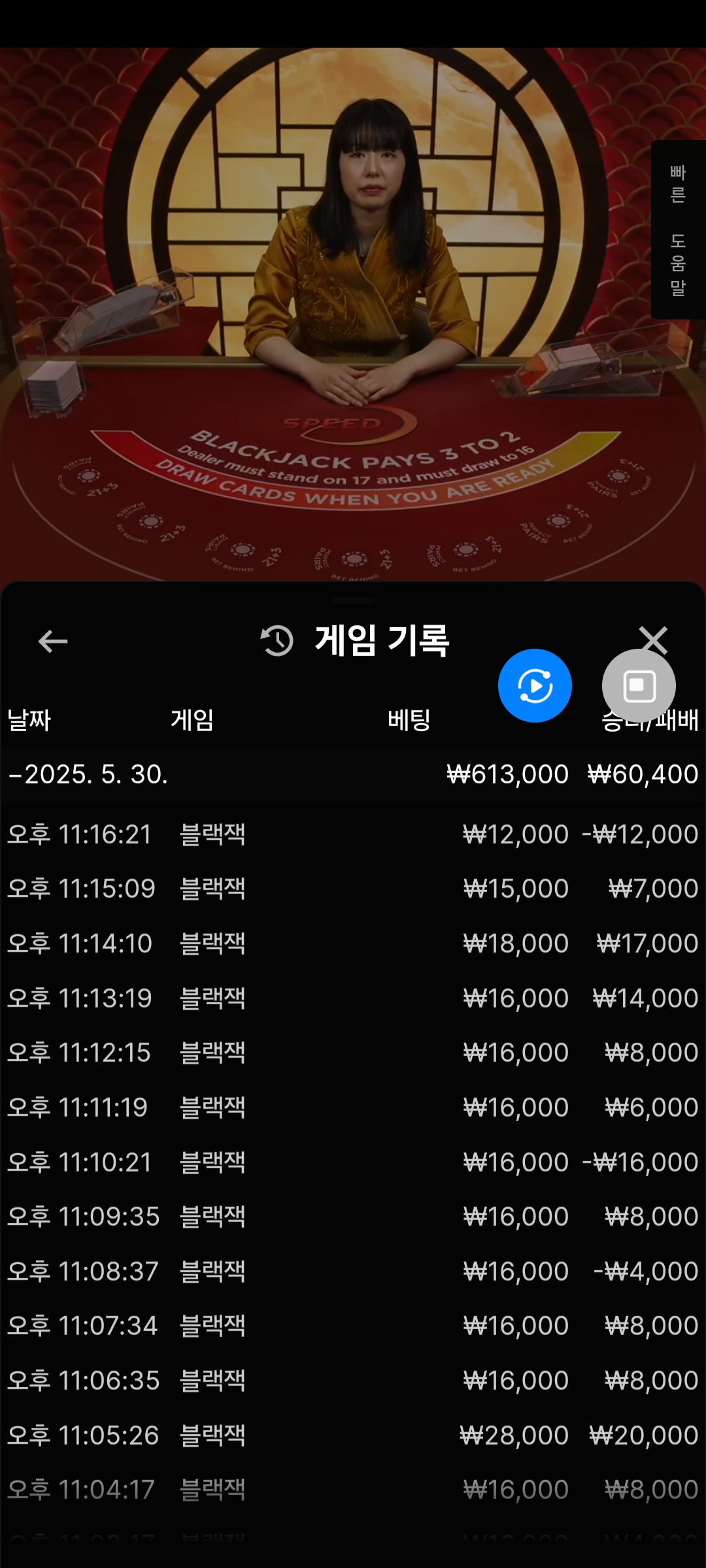The width and height of the screenshot is (706, 1568).
Task: View details of the 11:14:10 round
Action: [x=353, y=943]
